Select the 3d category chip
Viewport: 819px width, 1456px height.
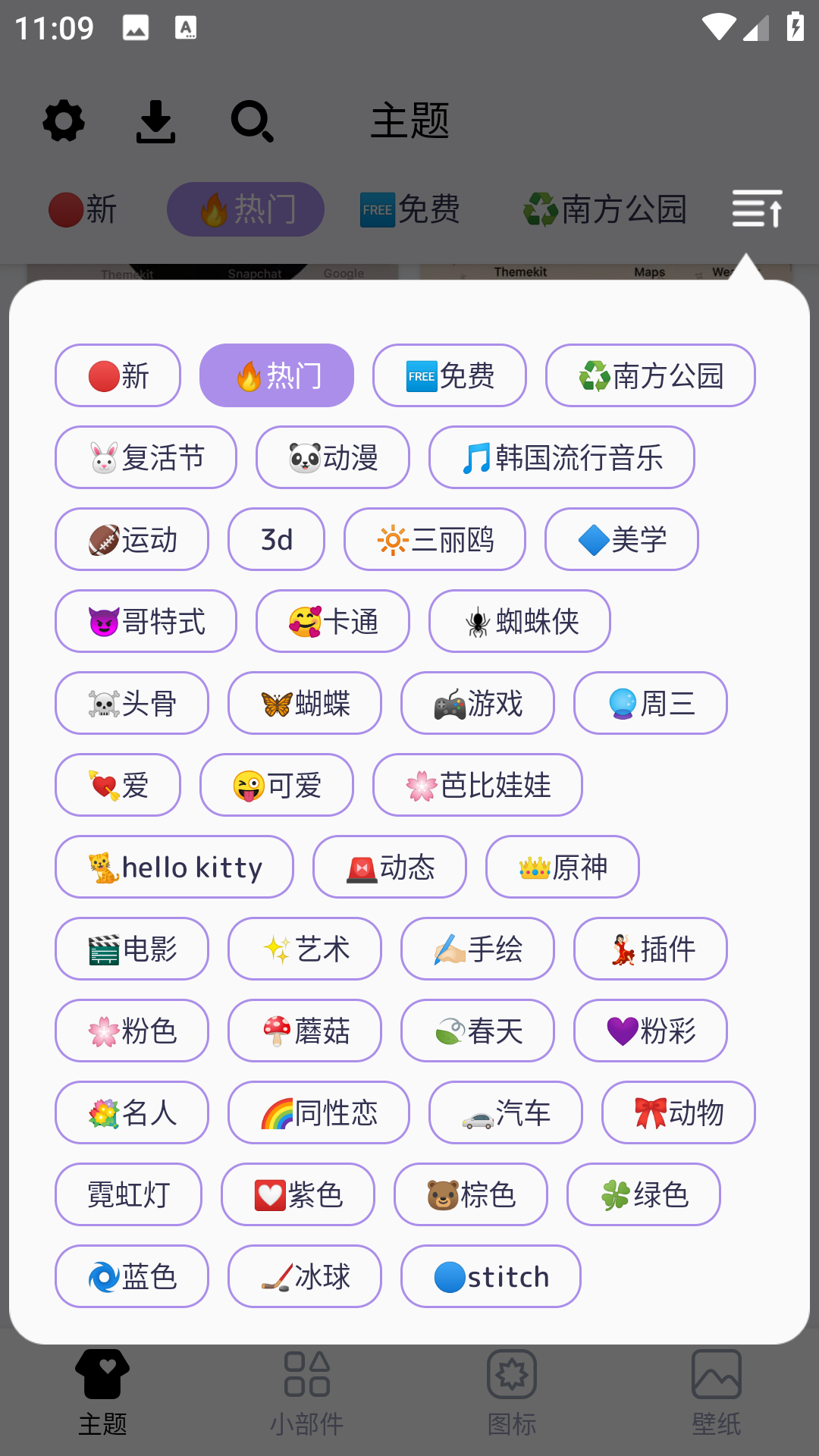pyautogui.click(x=277, y=540)
